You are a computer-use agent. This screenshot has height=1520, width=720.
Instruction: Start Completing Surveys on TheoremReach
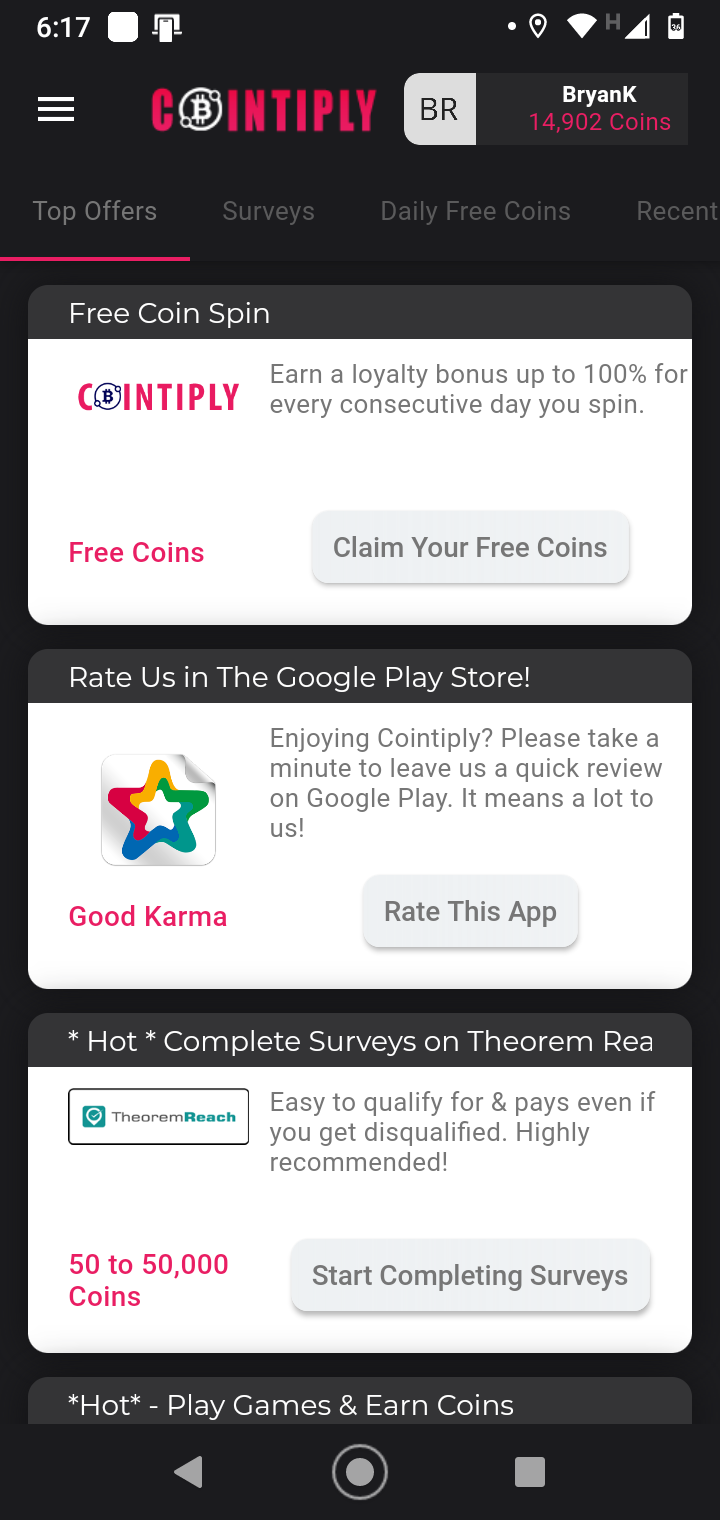[470, 1276]
